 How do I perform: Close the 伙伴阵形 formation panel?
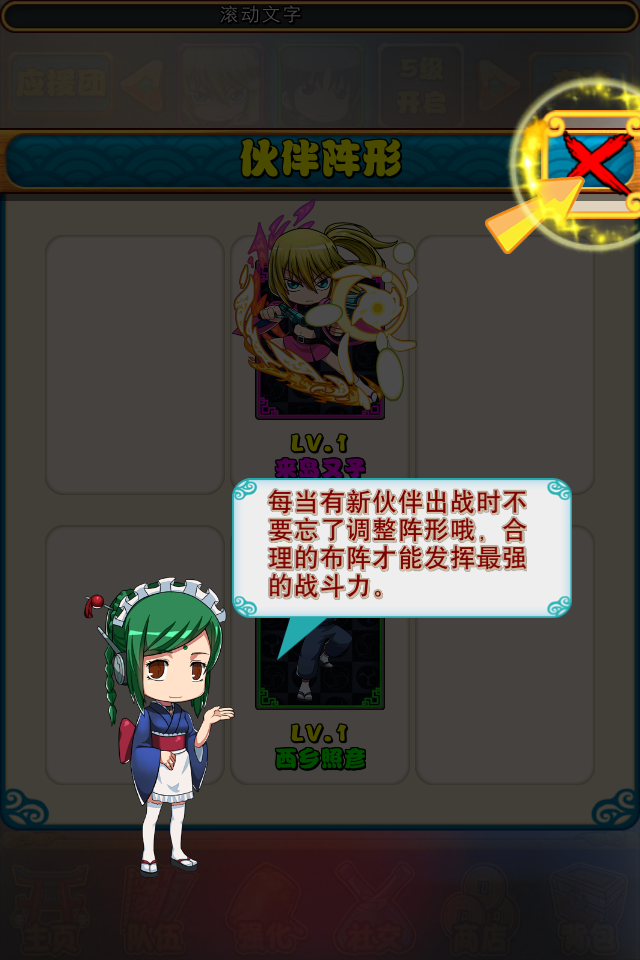(592, 162)
